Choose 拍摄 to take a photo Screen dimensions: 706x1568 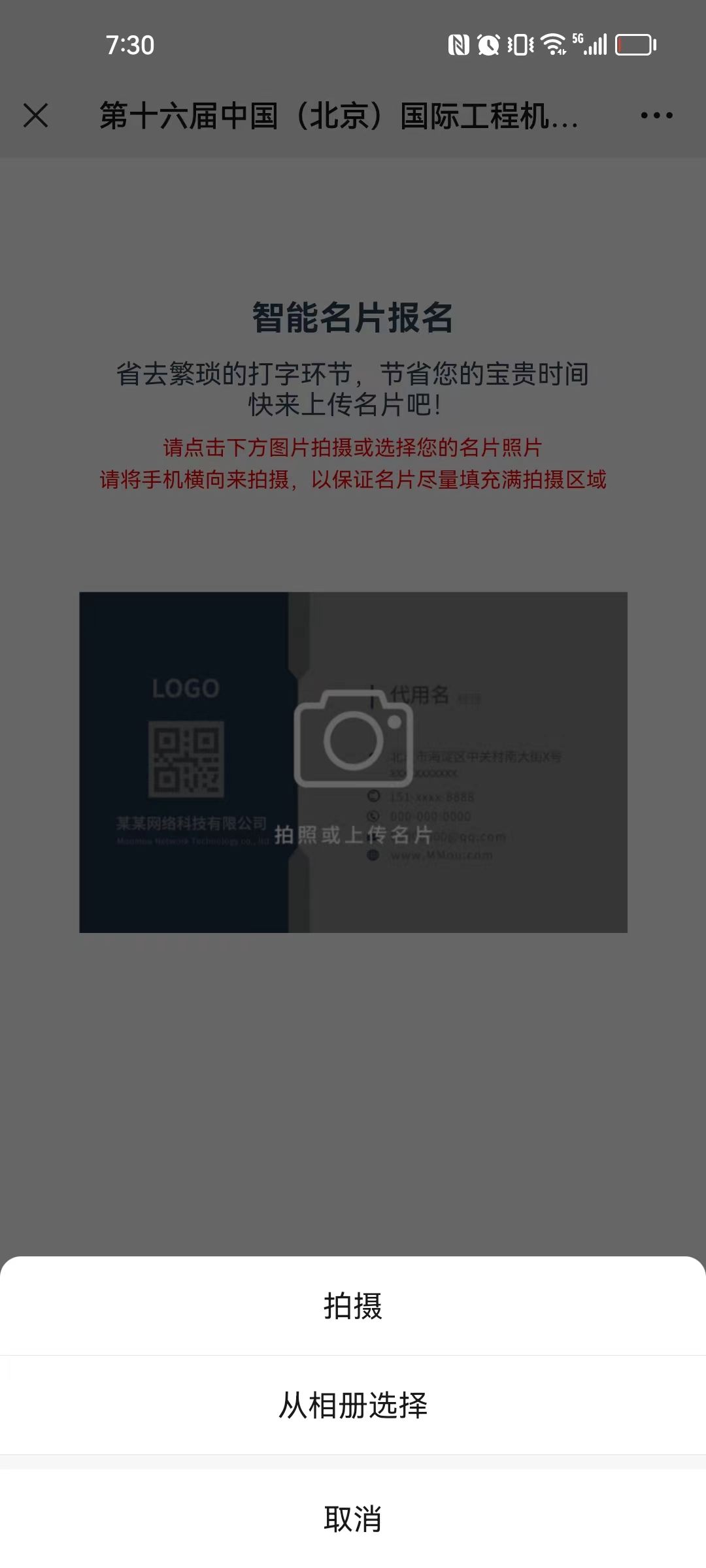(353, 1307)
